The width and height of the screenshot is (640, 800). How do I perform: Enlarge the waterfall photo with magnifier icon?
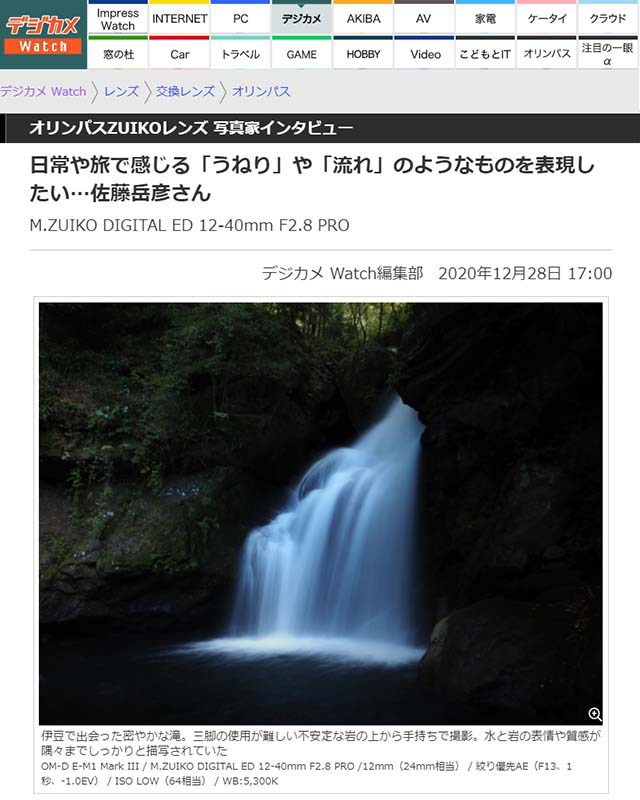(x=594, y=714)
